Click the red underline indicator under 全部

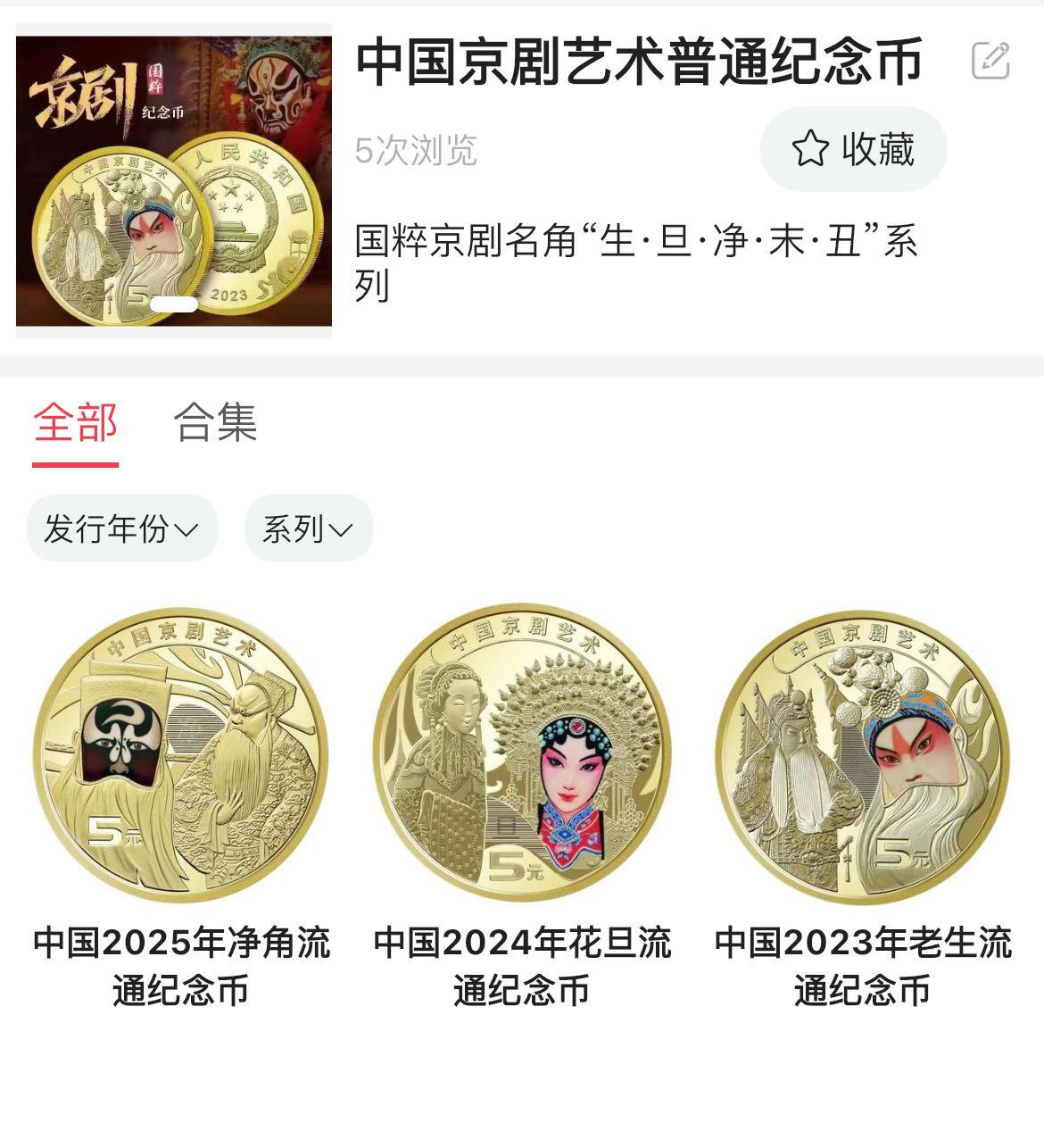76,462
